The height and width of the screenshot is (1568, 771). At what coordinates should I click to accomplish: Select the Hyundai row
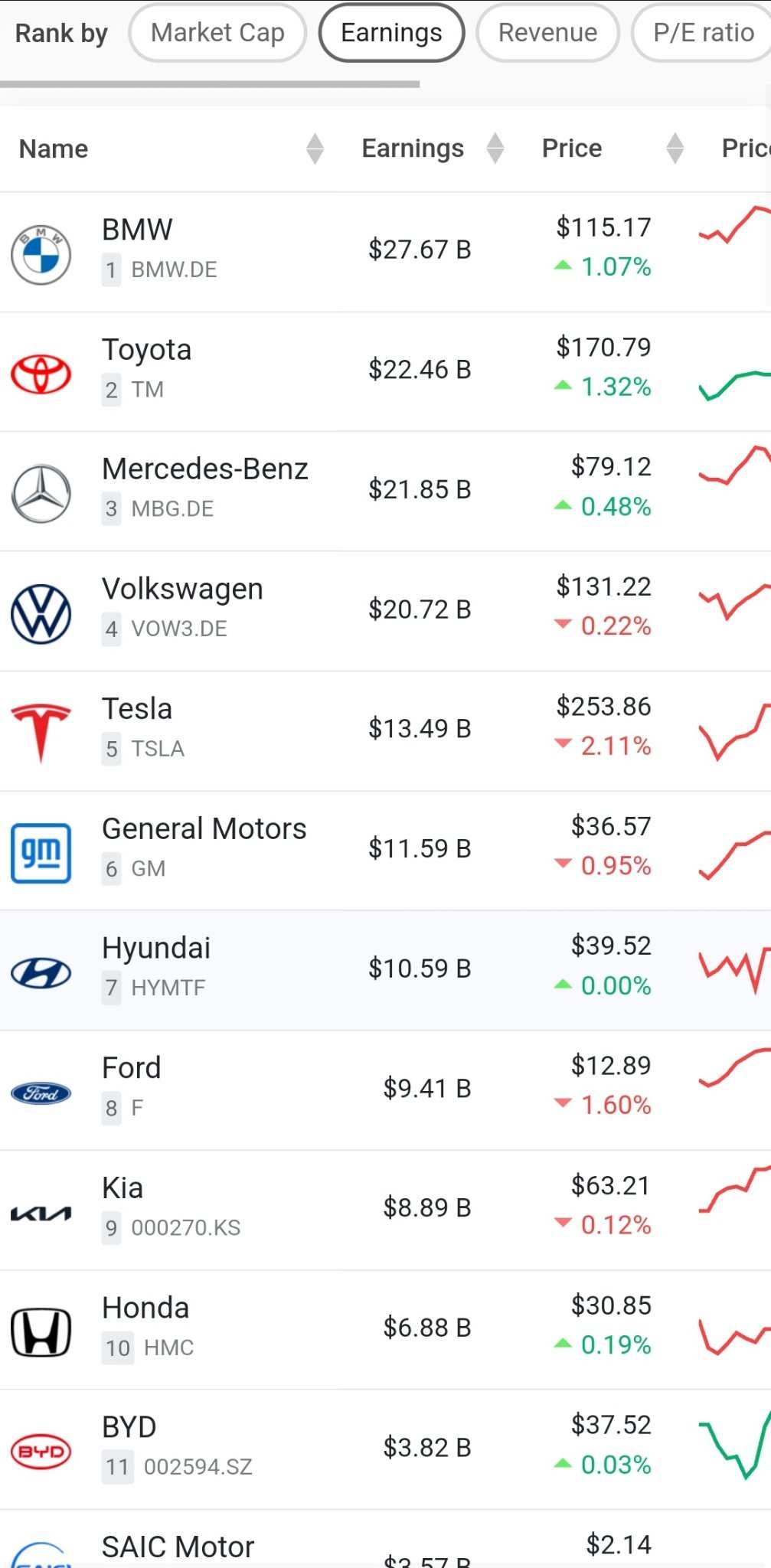385,971
